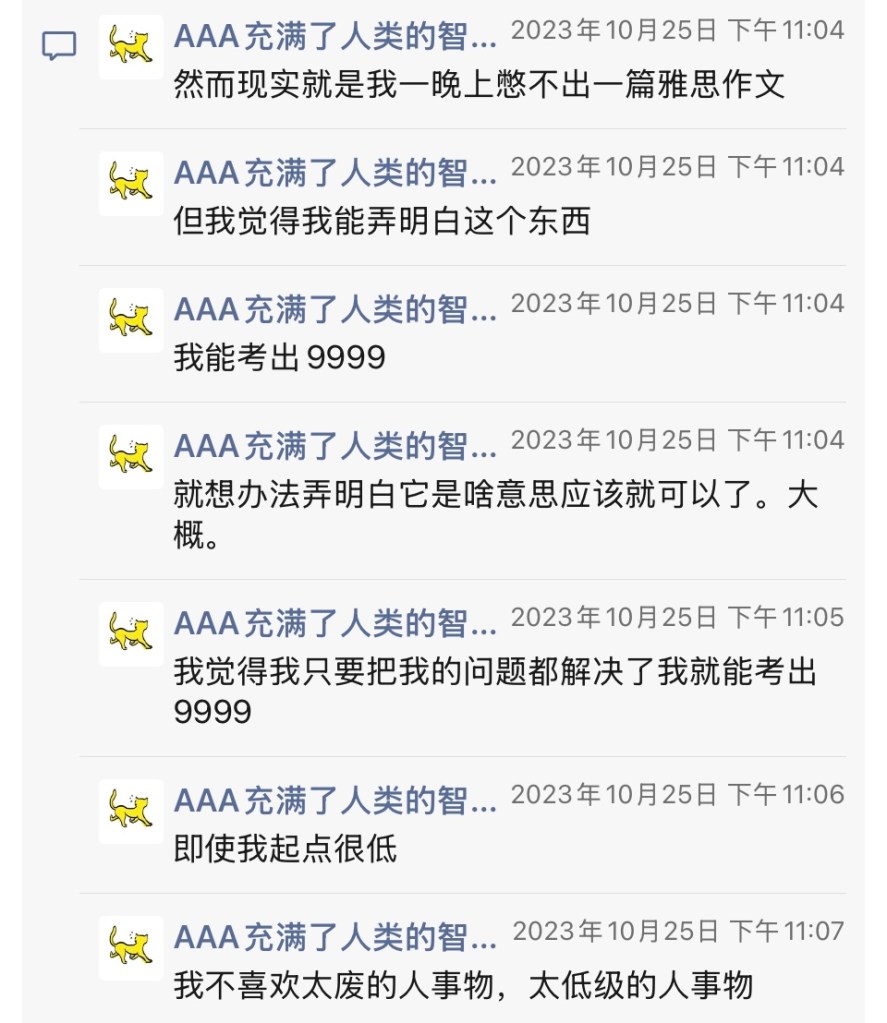Tap the avatar beside '我不喜欢太废的人事物'
Image resolution: width=887 pixels, height=1023 pixels.
[x=131, y=948]
